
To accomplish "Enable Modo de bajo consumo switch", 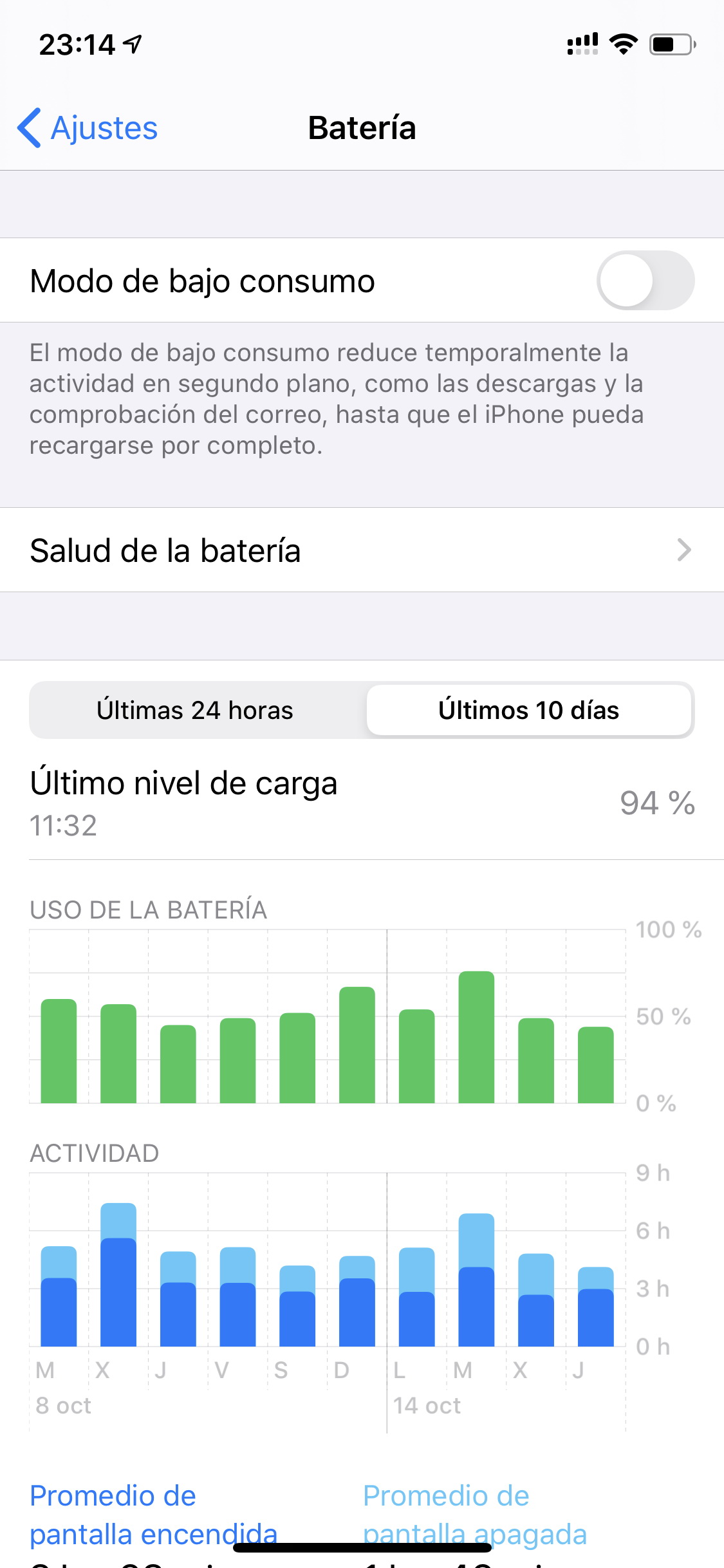I will coord(645,281).
